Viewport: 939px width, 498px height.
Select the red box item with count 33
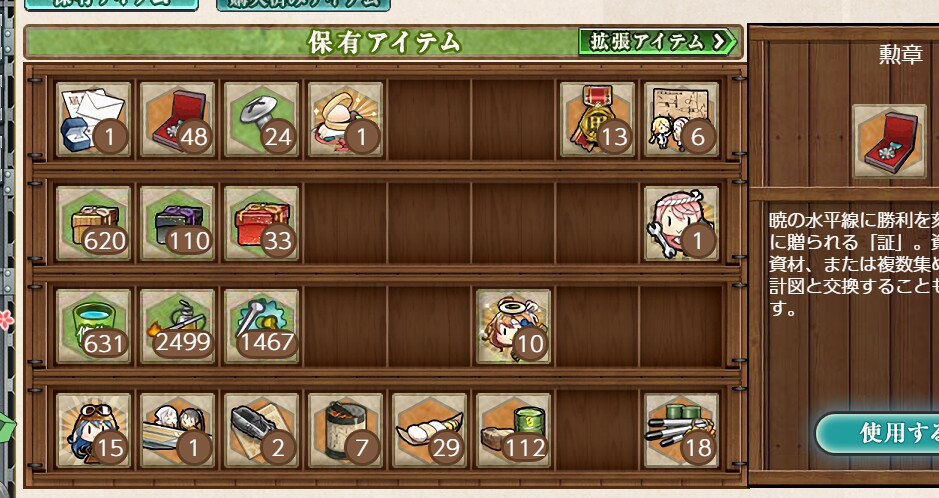click(x=261, y=222)
